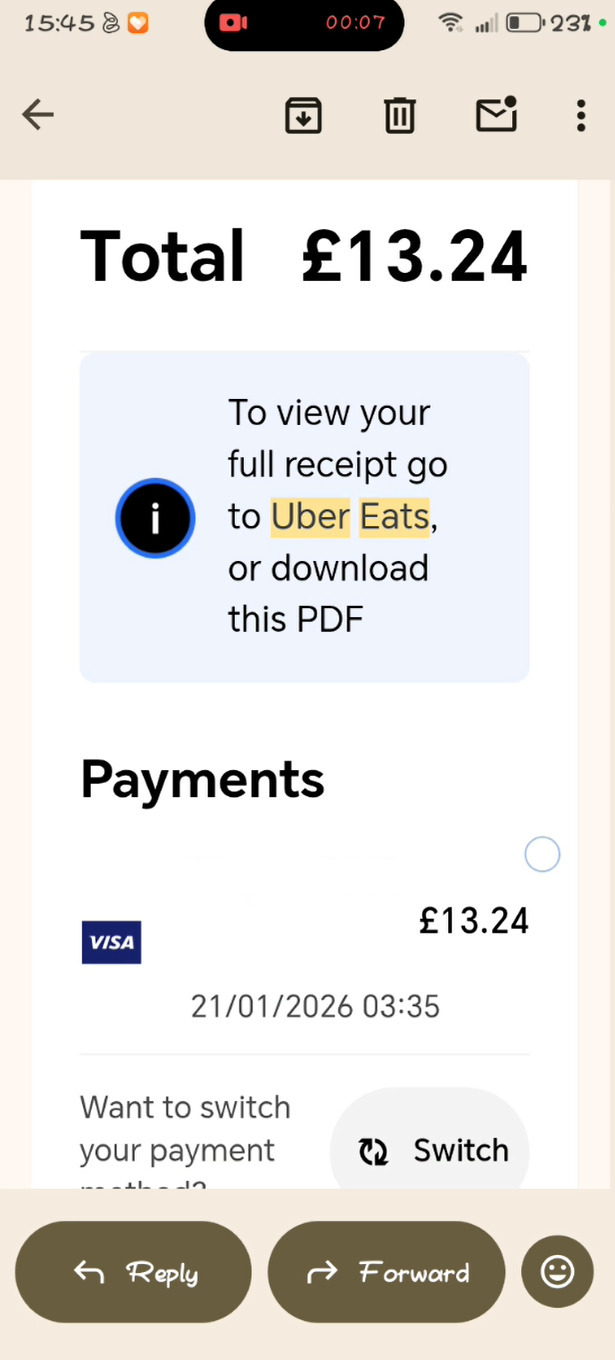This screenshot has width=615, height=1360.
Task: Go back to the inbox
Action: 38,115
